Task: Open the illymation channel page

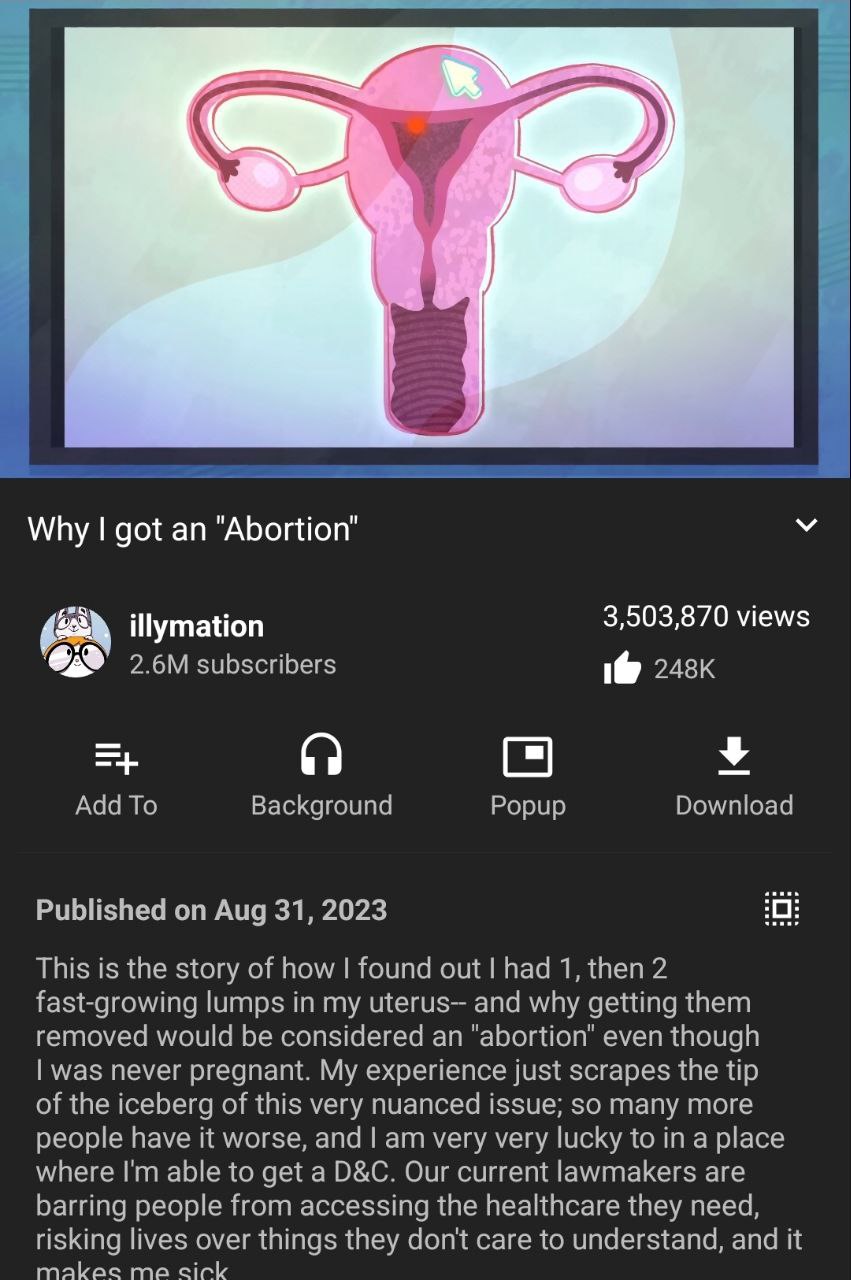Action: click(197, 627)
